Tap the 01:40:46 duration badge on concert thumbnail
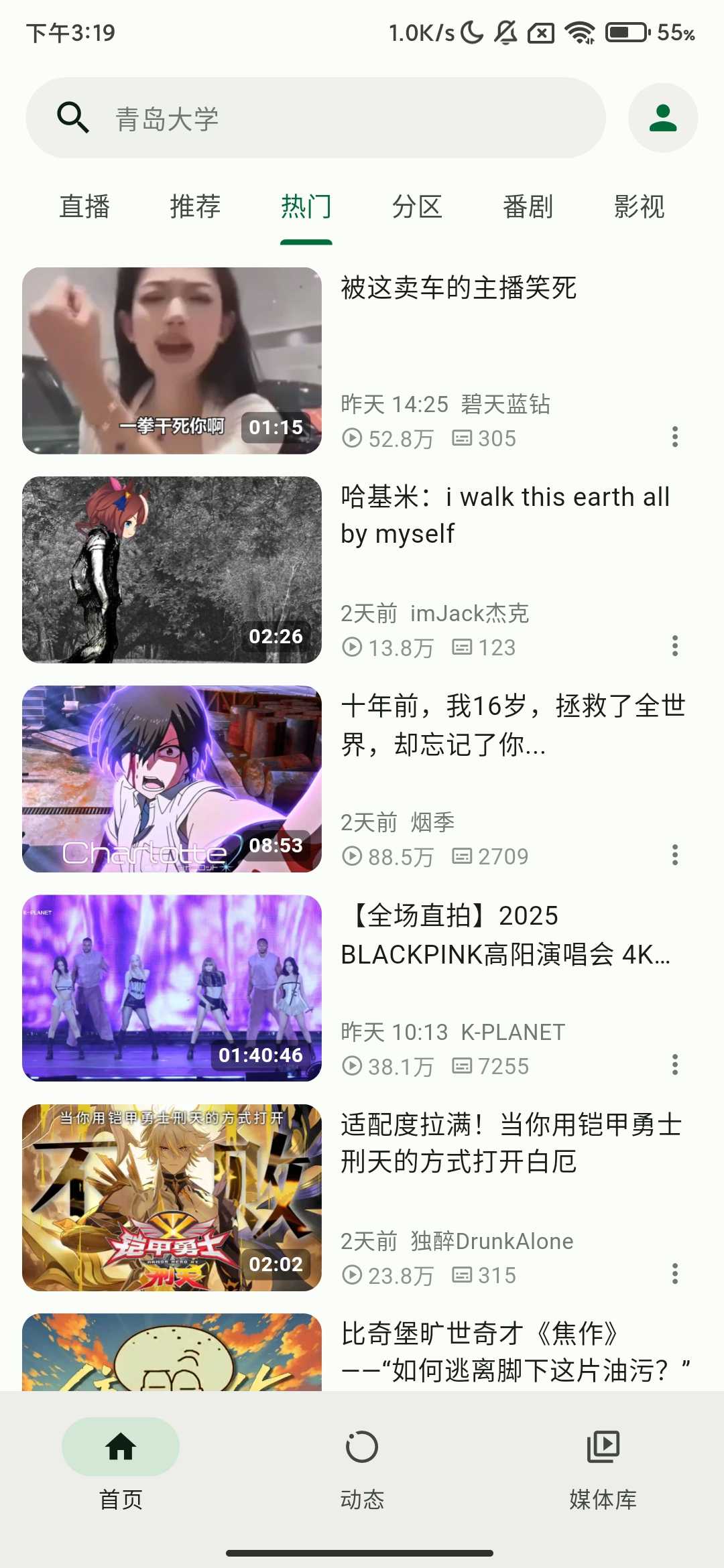The height and width of the screenshot is (1568, 724). click(x=260, y=1054)
